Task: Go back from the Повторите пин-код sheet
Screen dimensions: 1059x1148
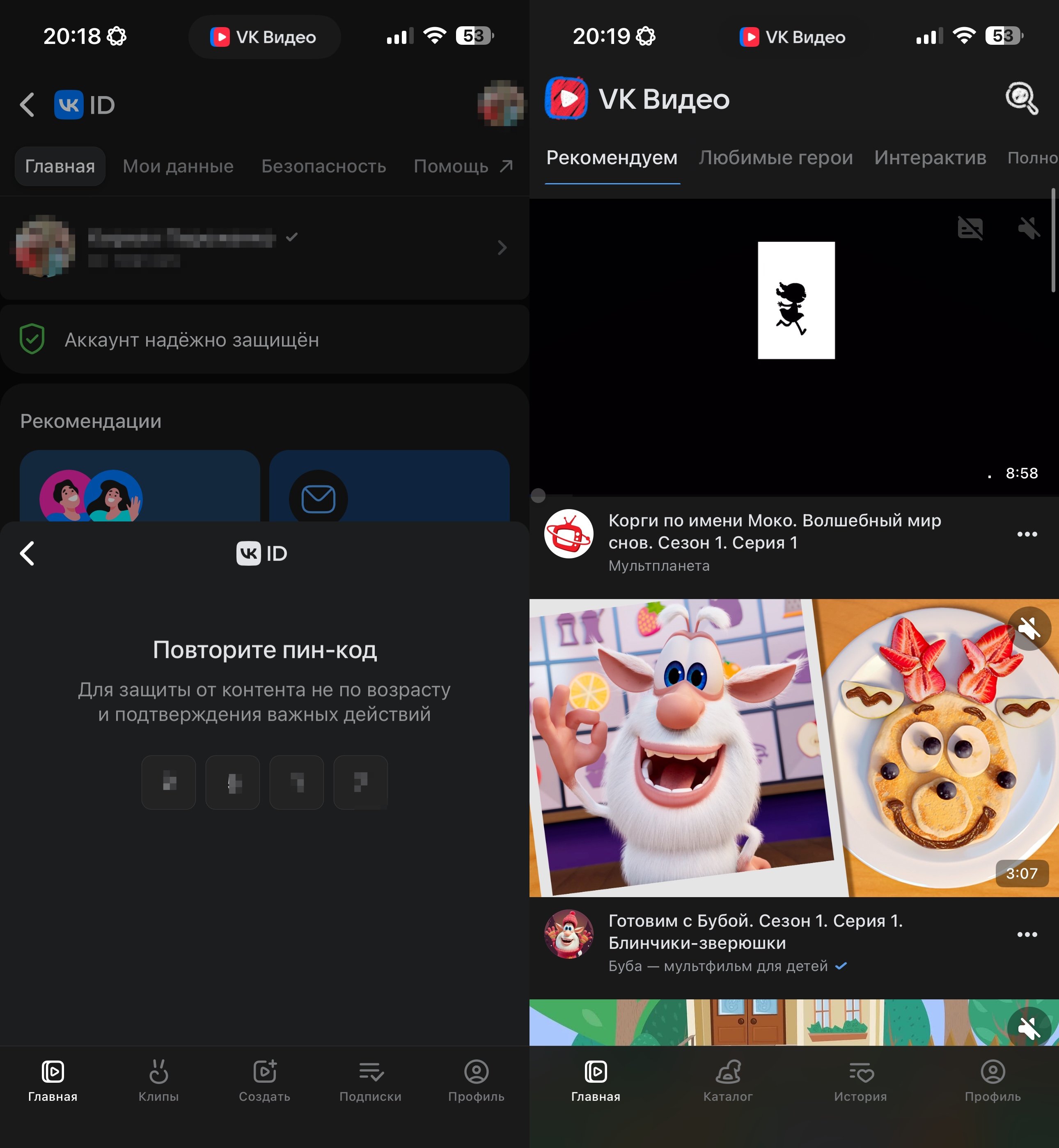Action: click(27, 553)
